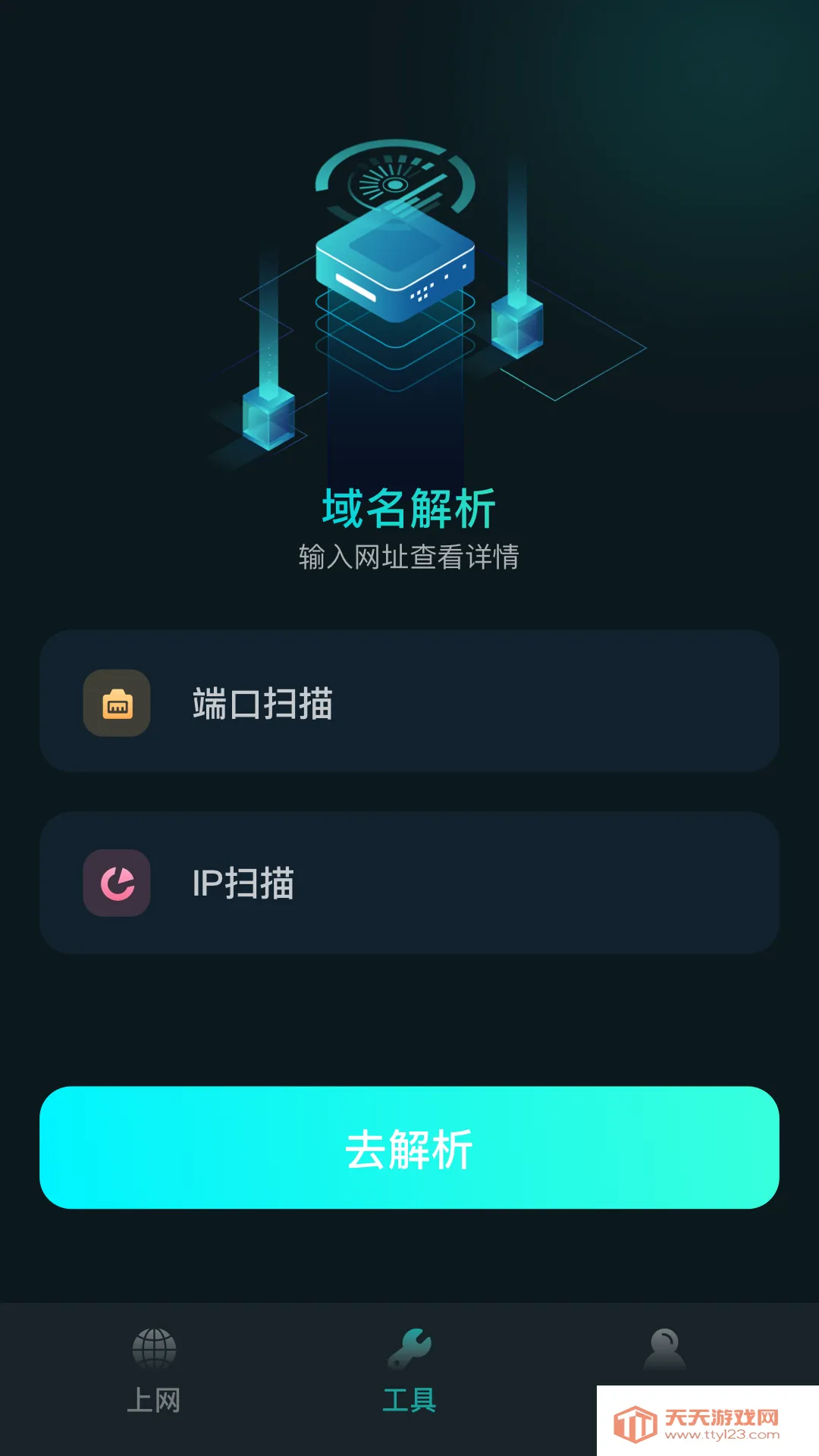The height and width of the screenshot is (1456, 819).
Task: Tap the 输入网址查看详情 subtitle
Action: point(409,556)
